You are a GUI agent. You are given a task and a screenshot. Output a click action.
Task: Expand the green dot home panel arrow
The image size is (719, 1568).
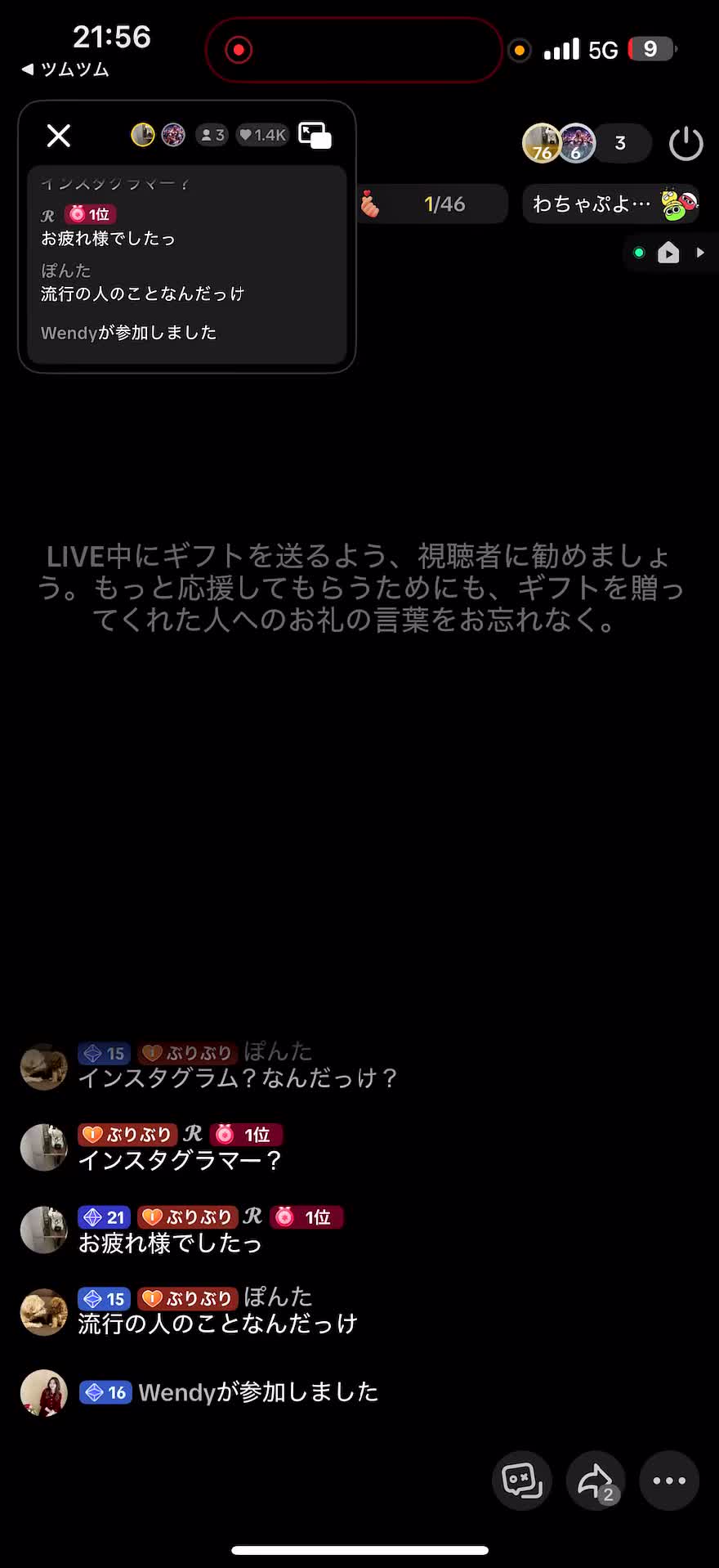[700, 253]
